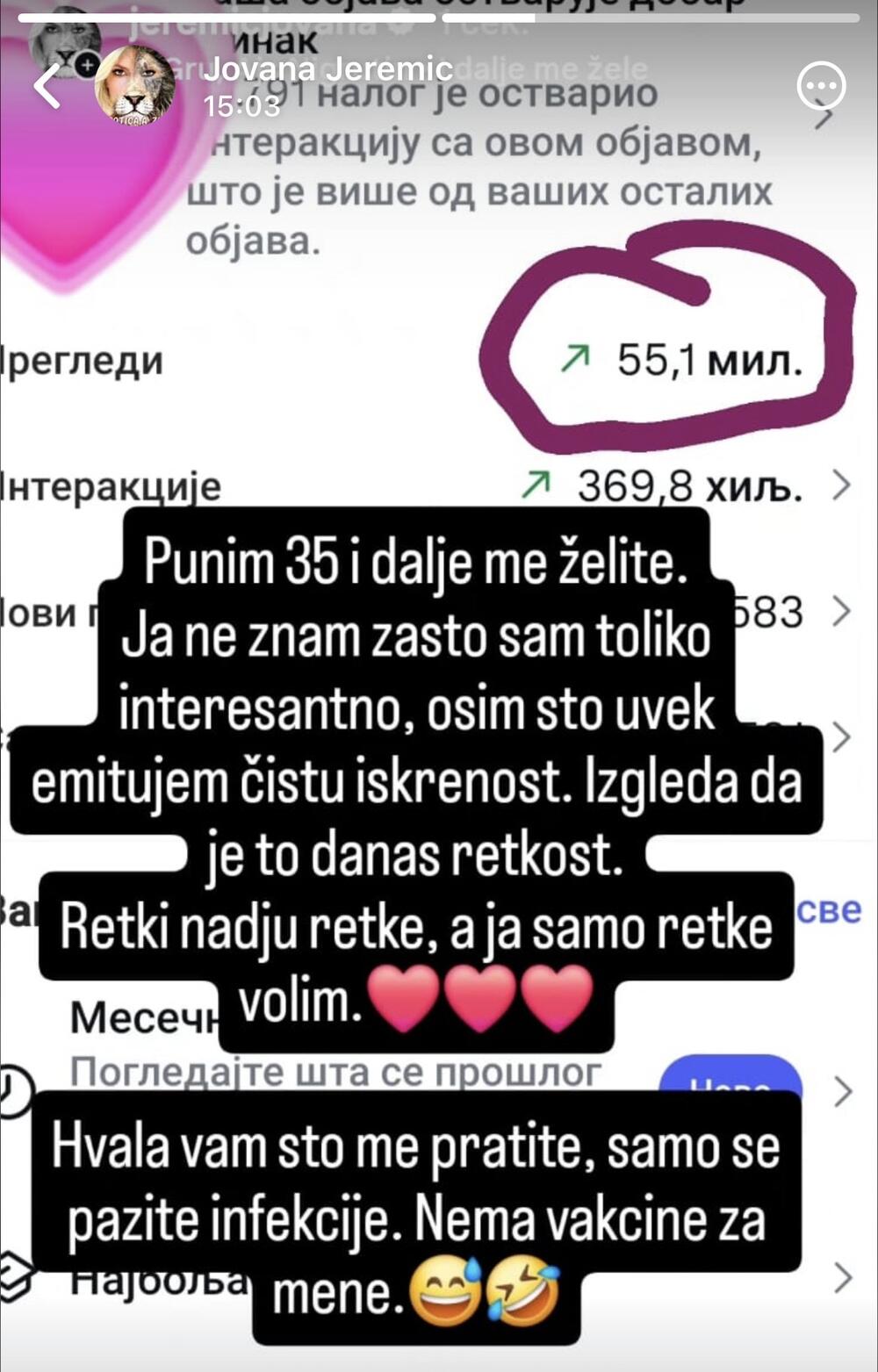Open the story's three-dot options menu

pos(821,86)
